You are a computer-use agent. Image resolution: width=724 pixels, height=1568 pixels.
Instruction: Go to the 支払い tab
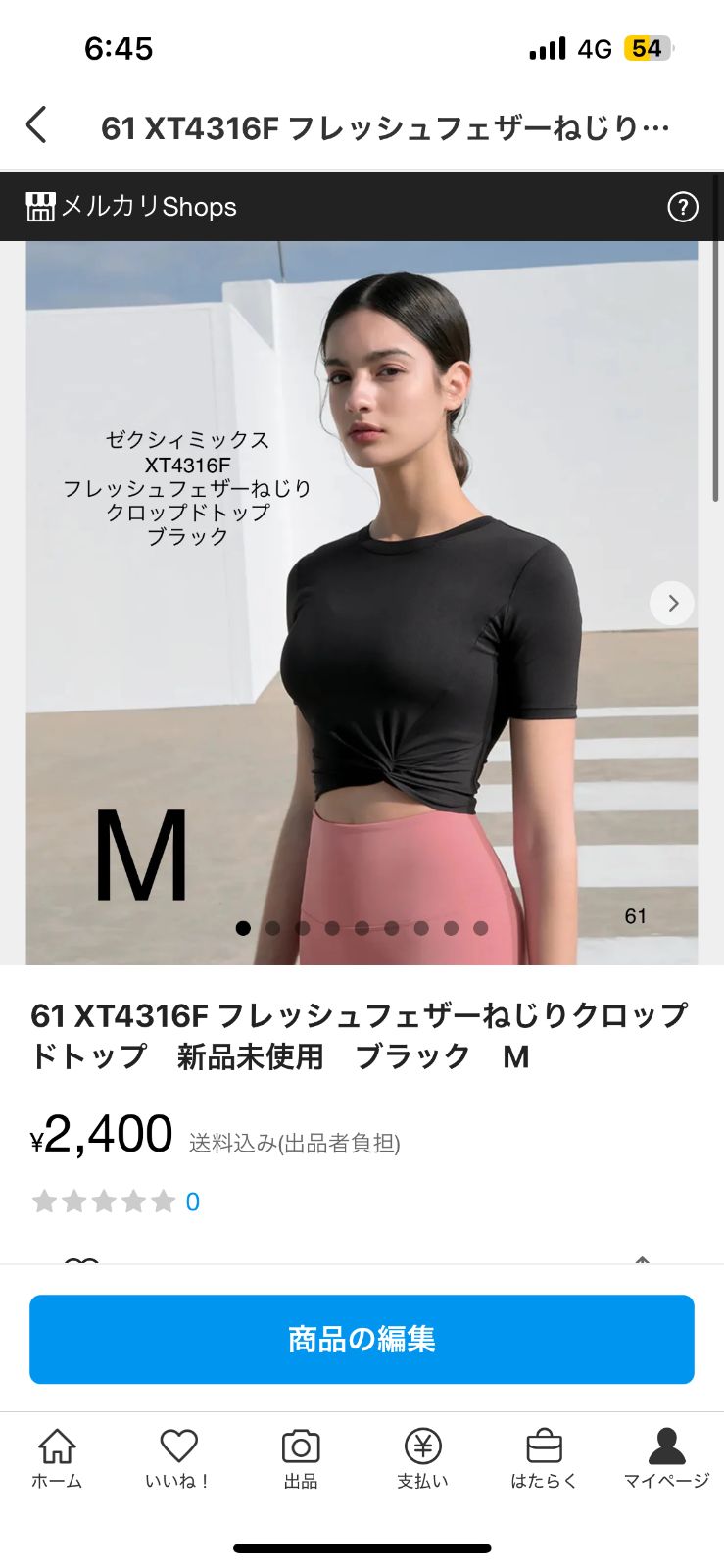pos(422,1457)
